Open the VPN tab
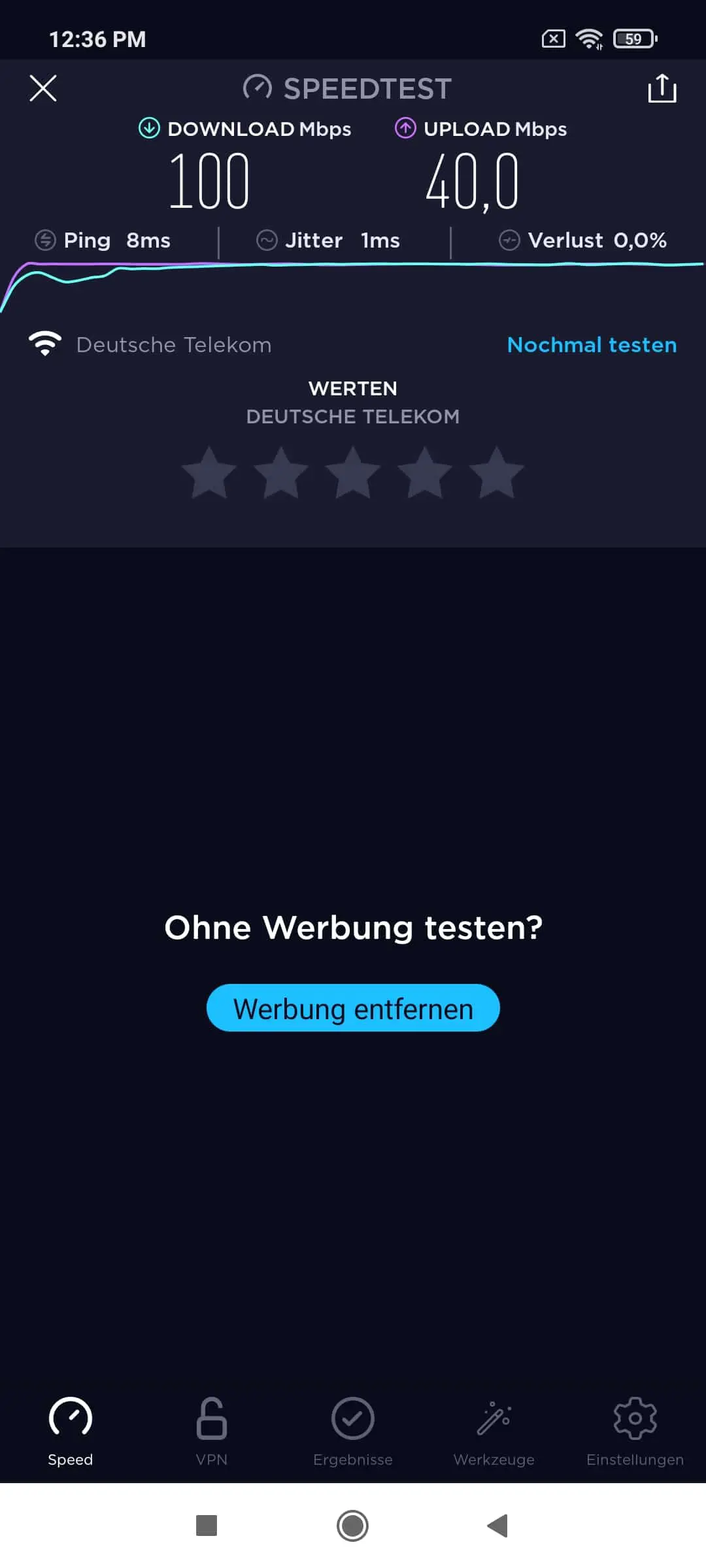 [212, 1432]
